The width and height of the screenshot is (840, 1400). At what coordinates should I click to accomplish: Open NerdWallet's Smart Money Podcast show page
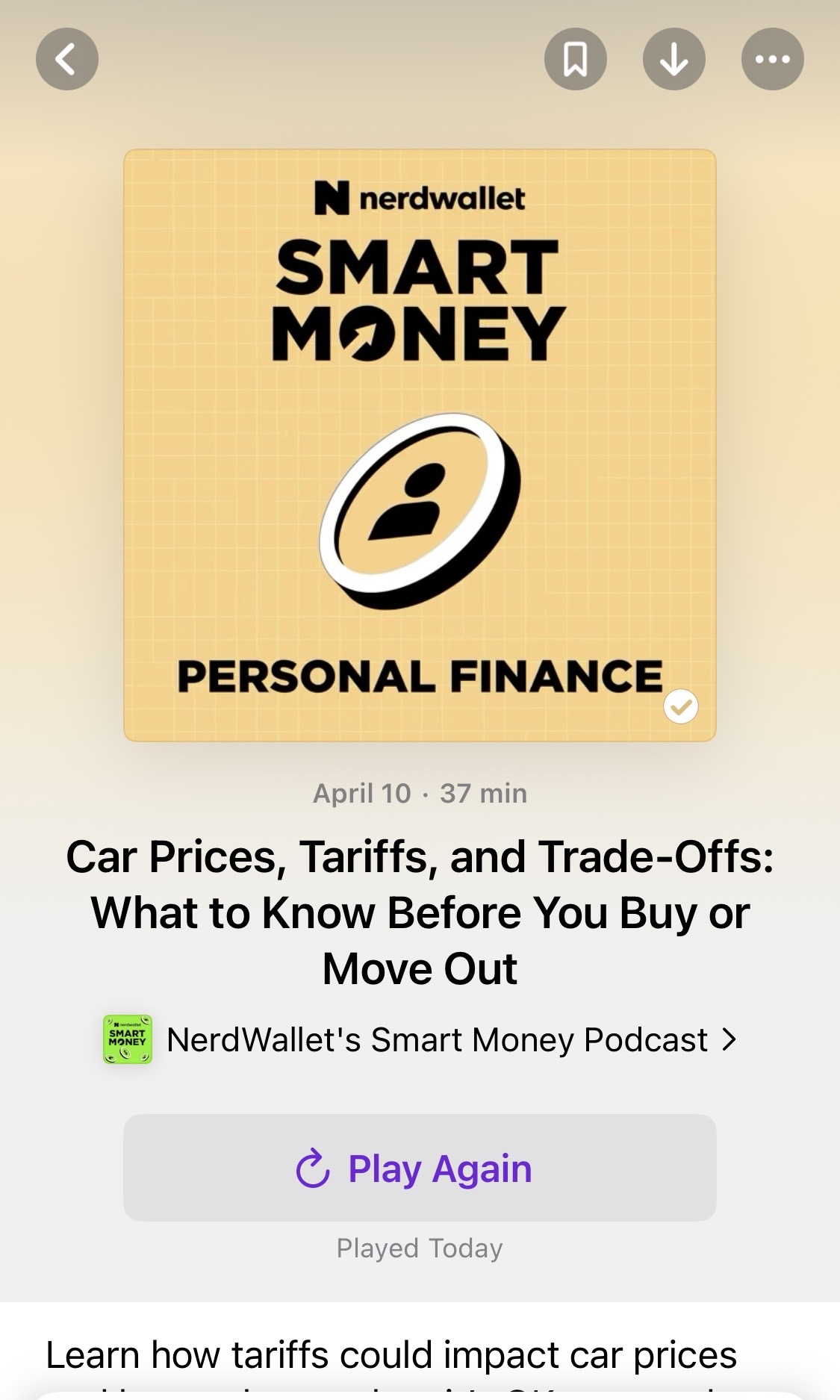420,1039
